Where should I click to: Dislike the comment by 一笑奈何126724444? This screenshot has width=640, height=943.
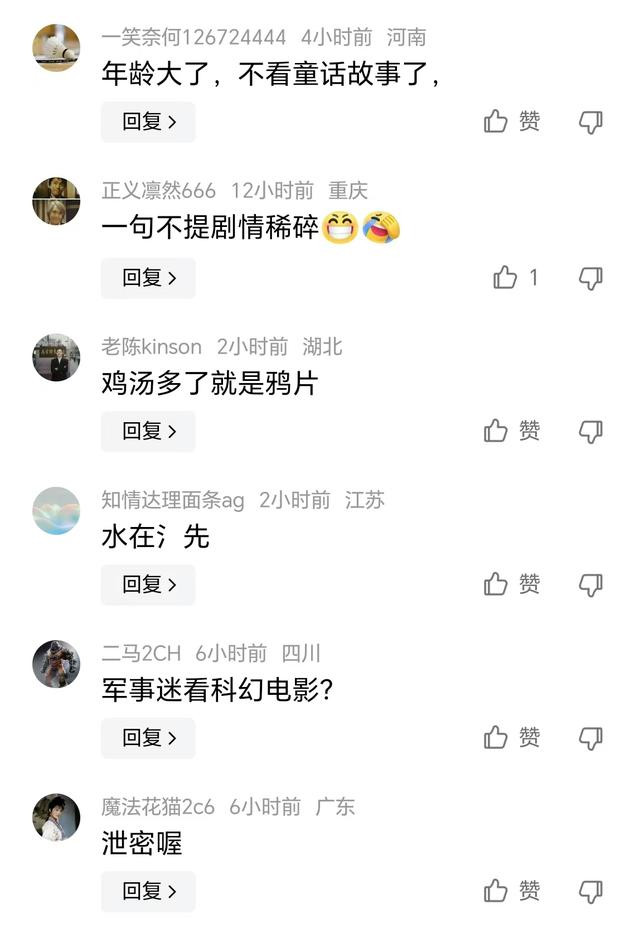tap(591, 122)
